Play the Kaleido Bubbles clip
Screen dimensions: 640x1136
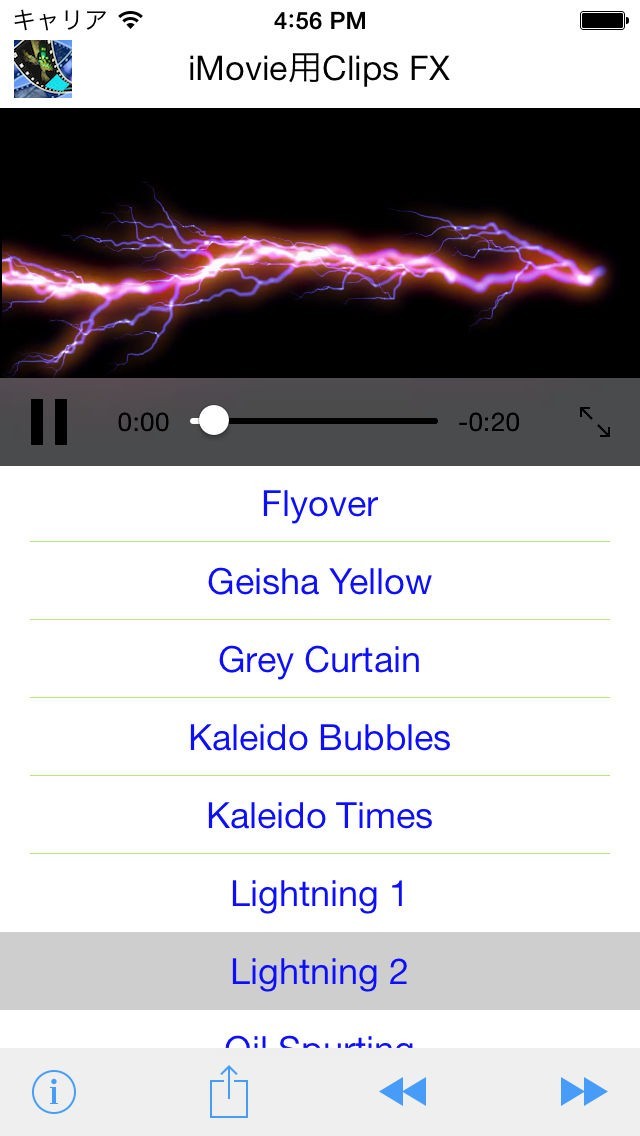click(320, 738)
